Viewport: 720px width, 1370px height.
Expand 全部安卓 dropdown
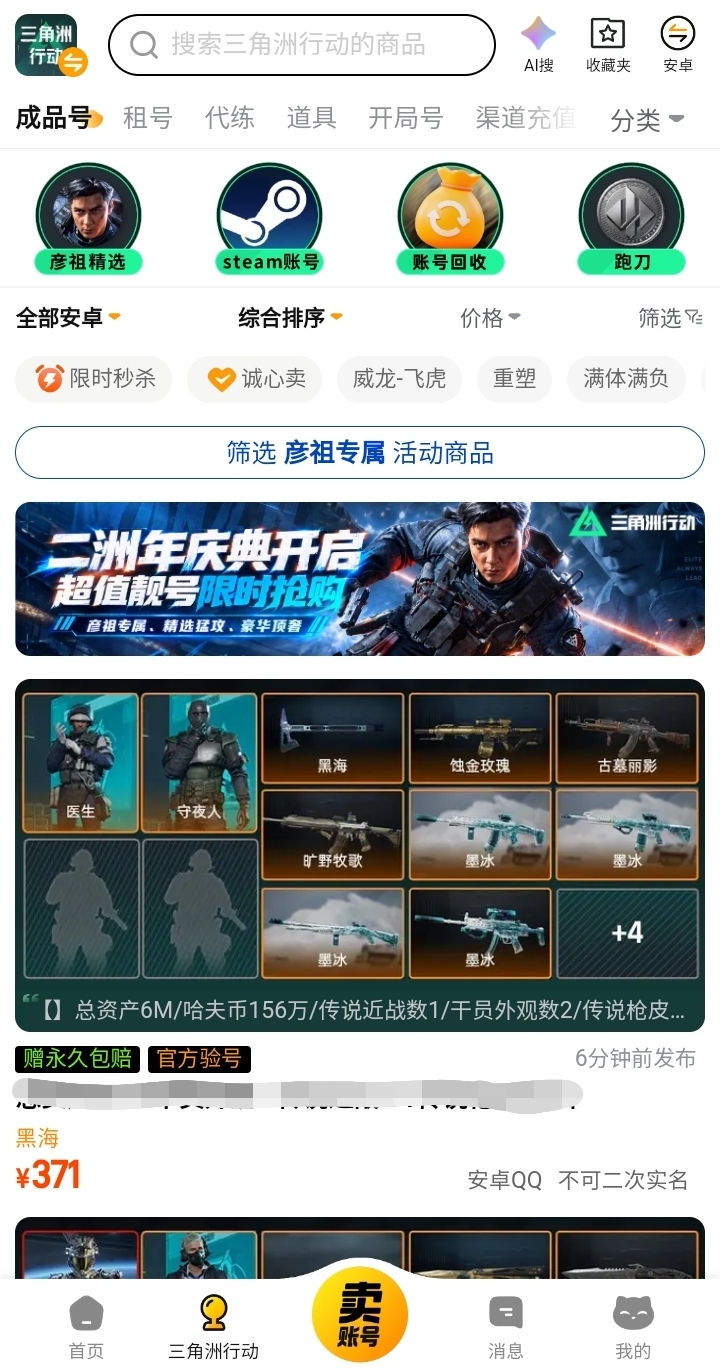[x=68, y=318]
